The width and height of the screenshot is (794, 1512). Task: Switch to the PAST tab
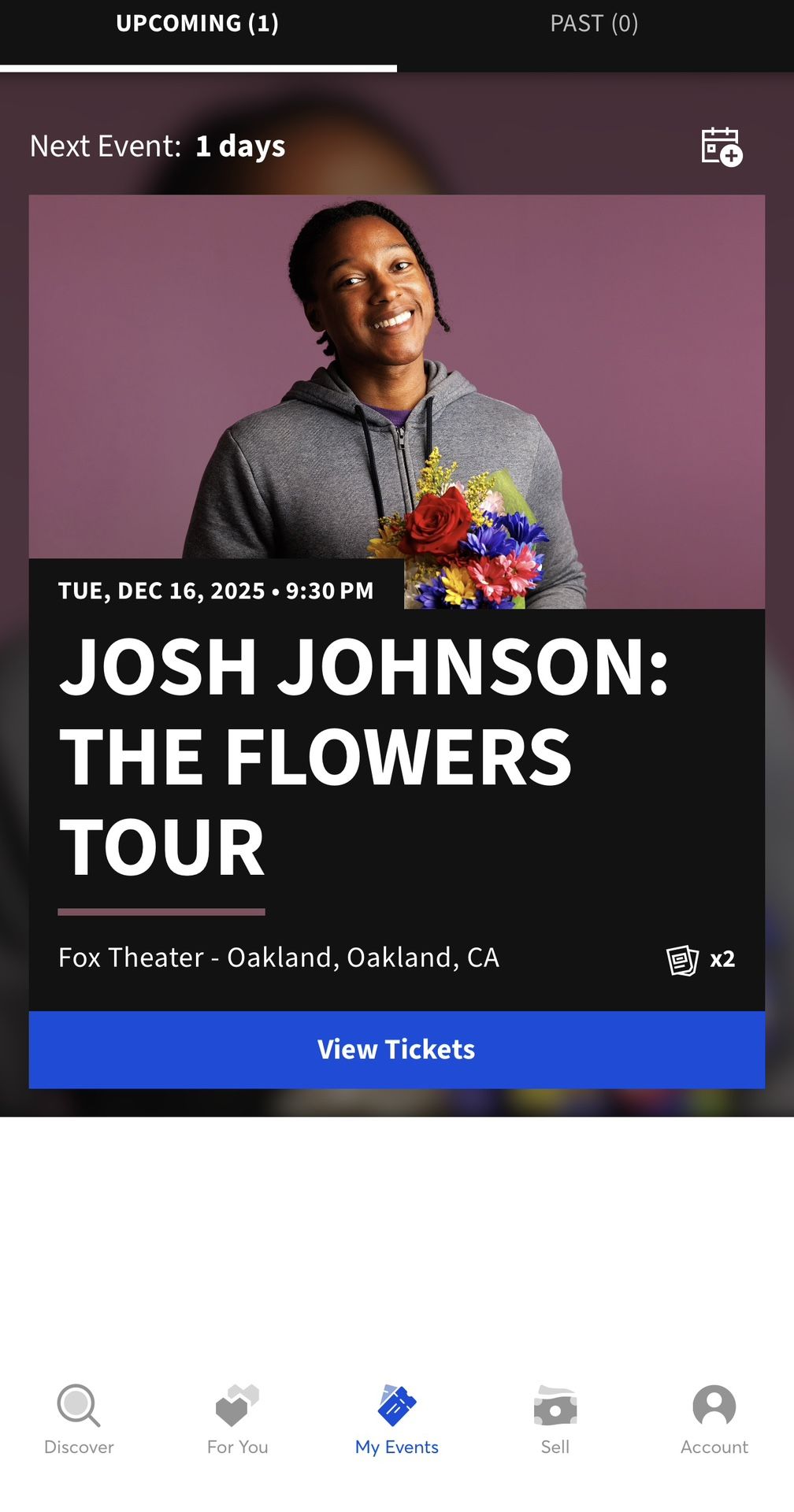[594, 24]
